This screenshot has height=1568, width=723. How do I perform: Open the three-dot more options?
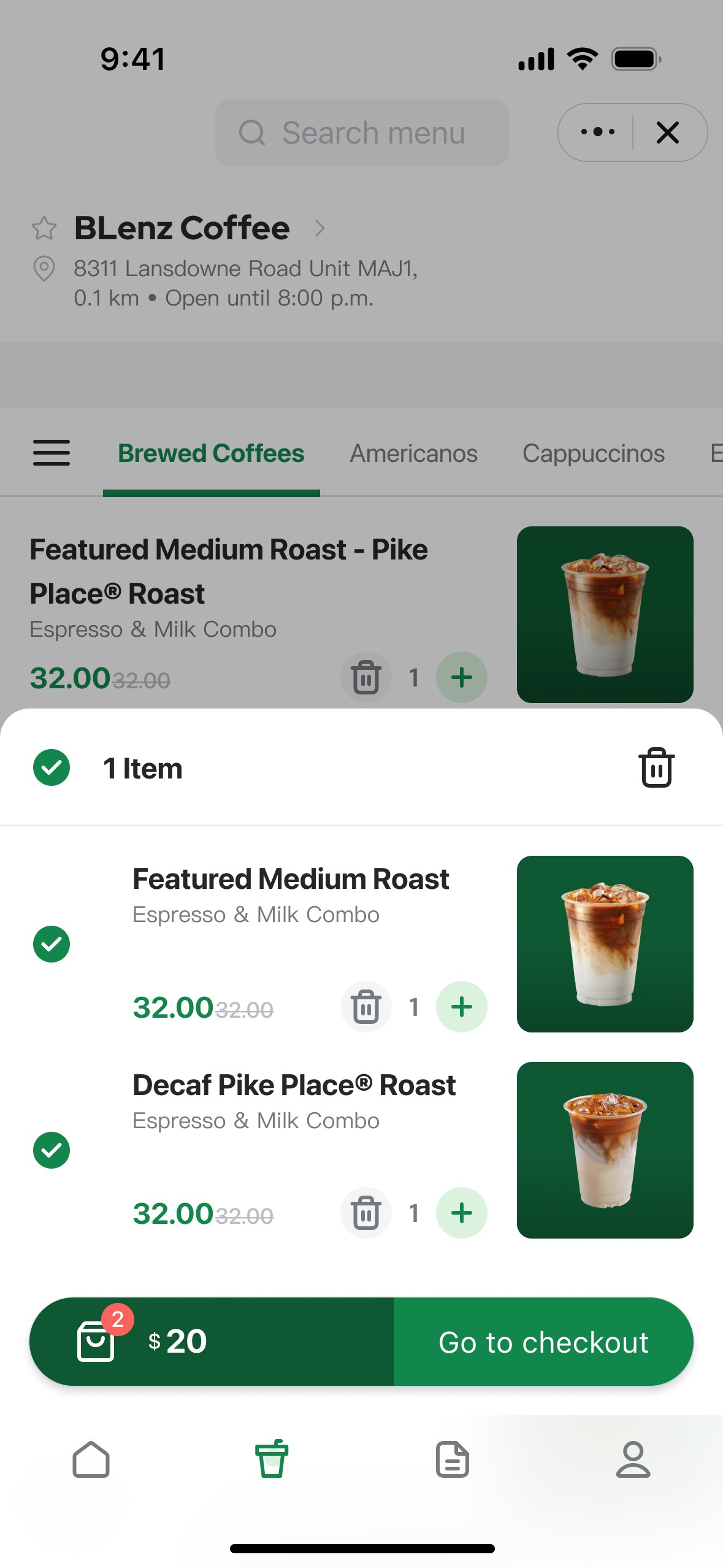597,133
